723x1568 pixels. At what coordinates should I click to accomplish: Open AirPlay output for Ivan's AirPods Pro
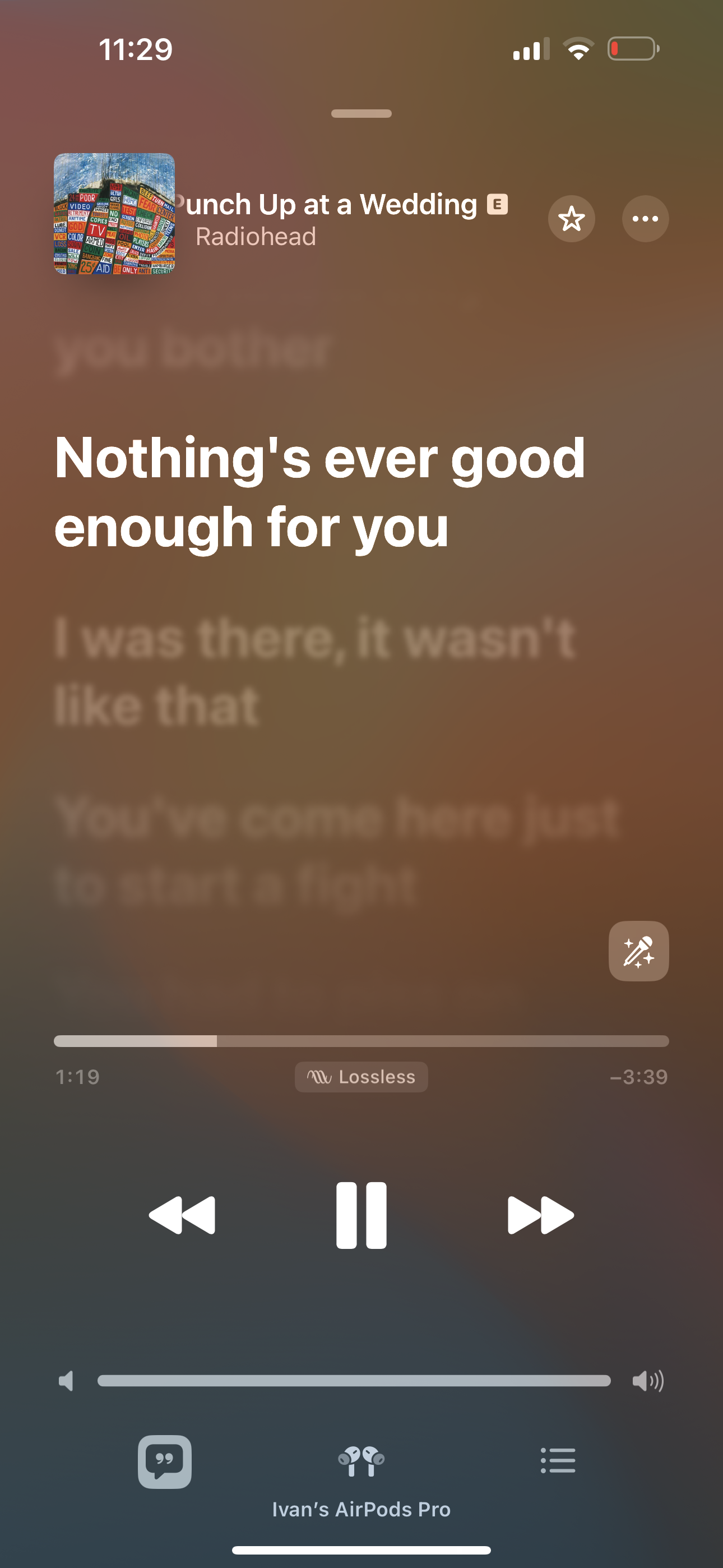coord(361,1462)
